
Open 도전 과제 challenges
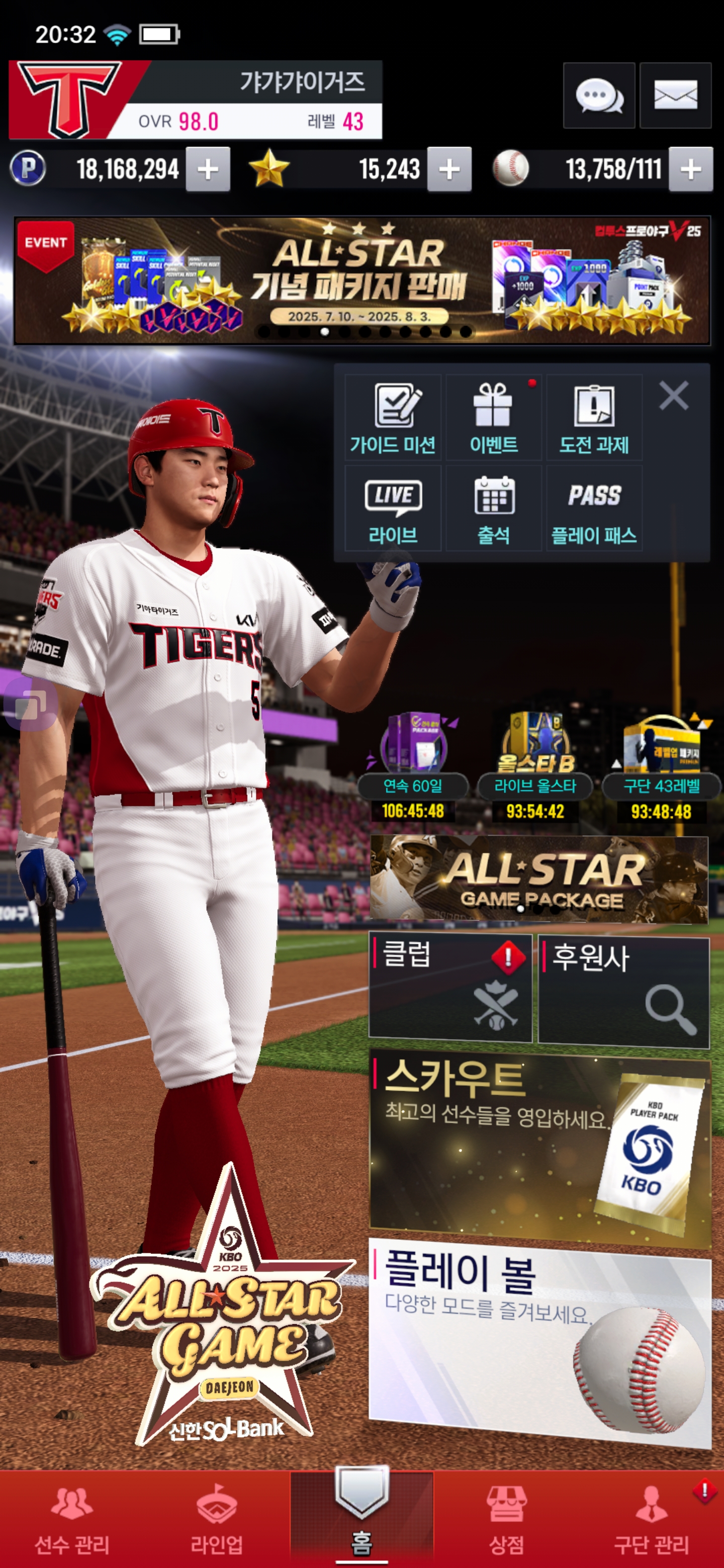coord(594,418)
